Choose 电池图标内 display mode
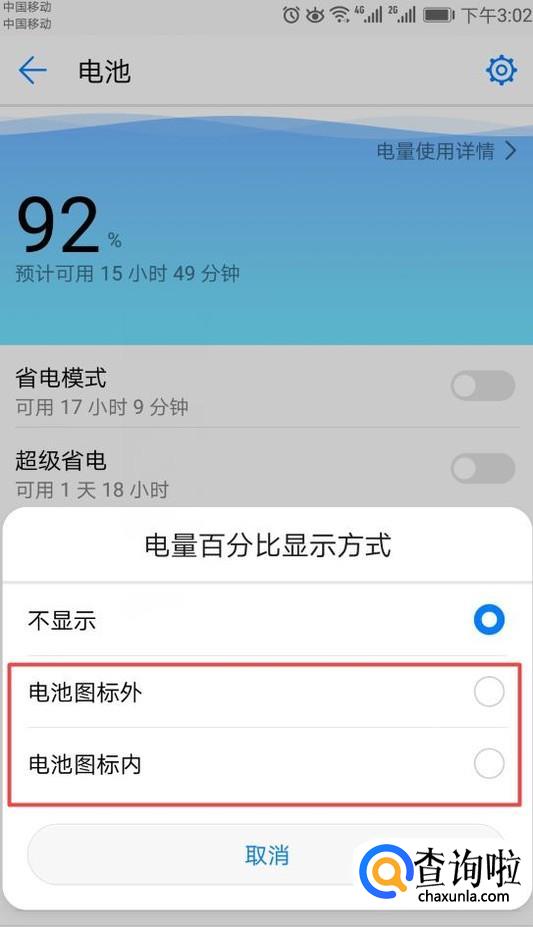Image resolution: width=533 pixels, height=927 pixels. tap(266, 764)
